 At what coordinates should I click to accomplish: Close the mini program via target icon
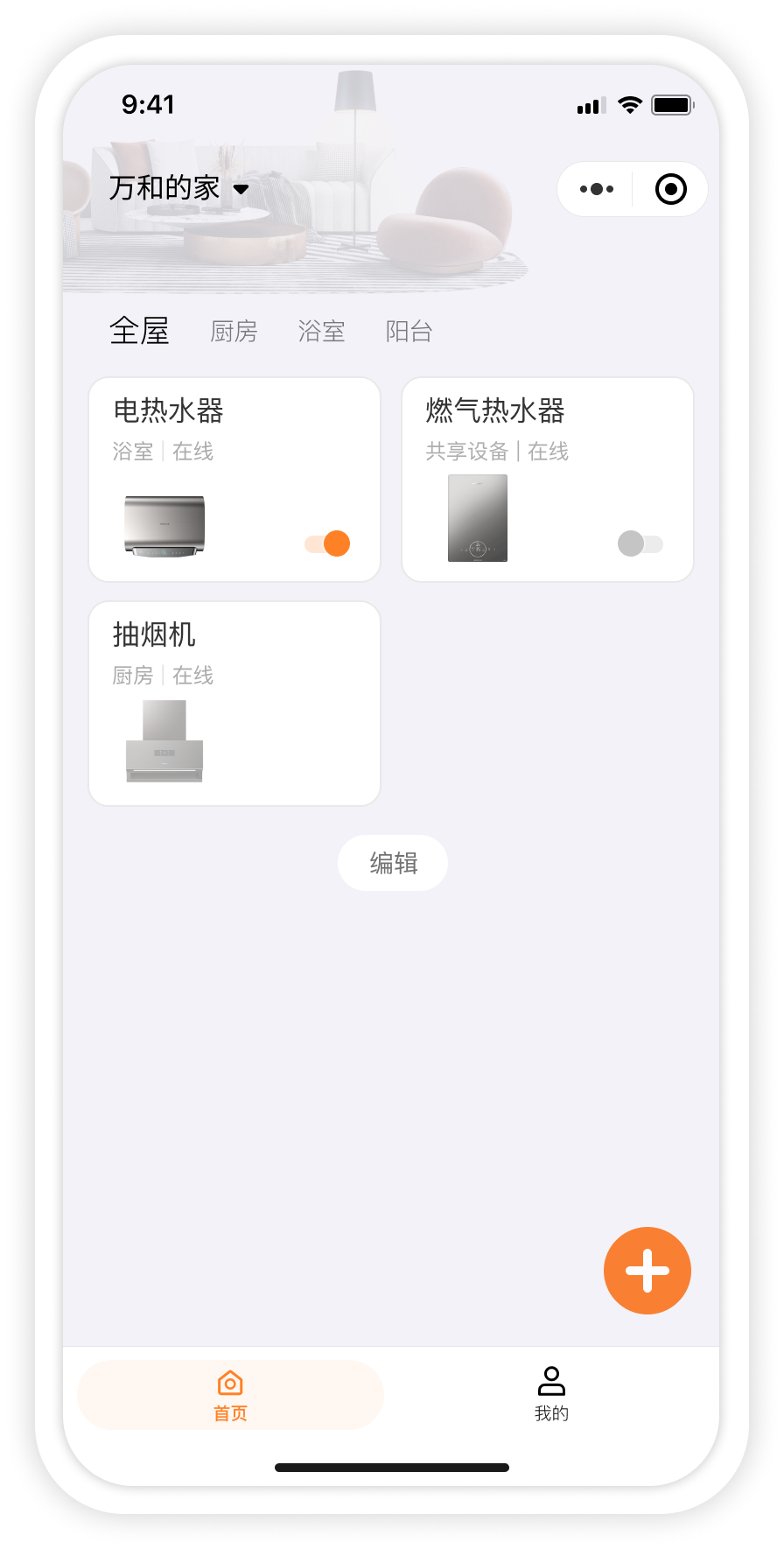[670, 189]
